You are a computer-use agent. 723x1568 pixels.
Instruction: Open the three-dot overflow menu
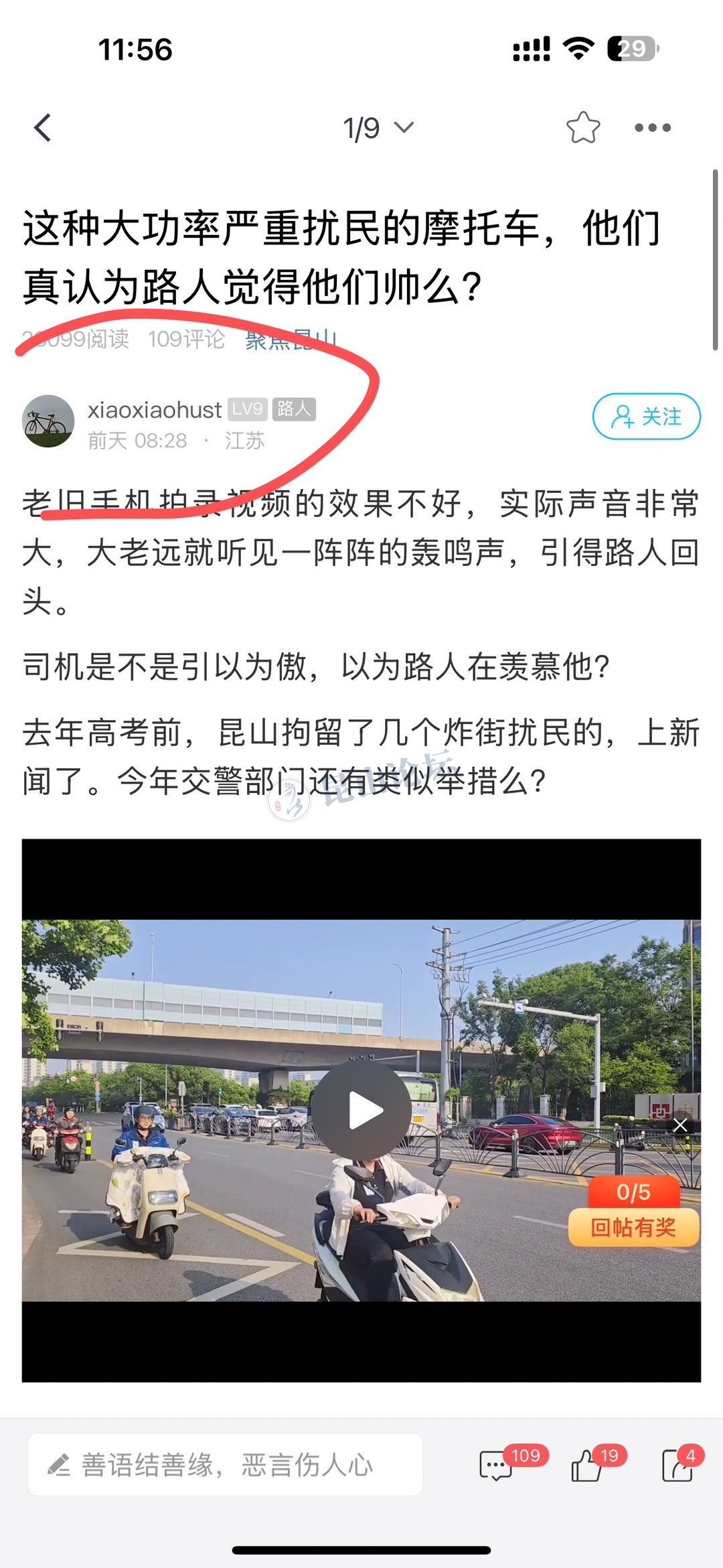pyautogui.click(x=653, y=128)
